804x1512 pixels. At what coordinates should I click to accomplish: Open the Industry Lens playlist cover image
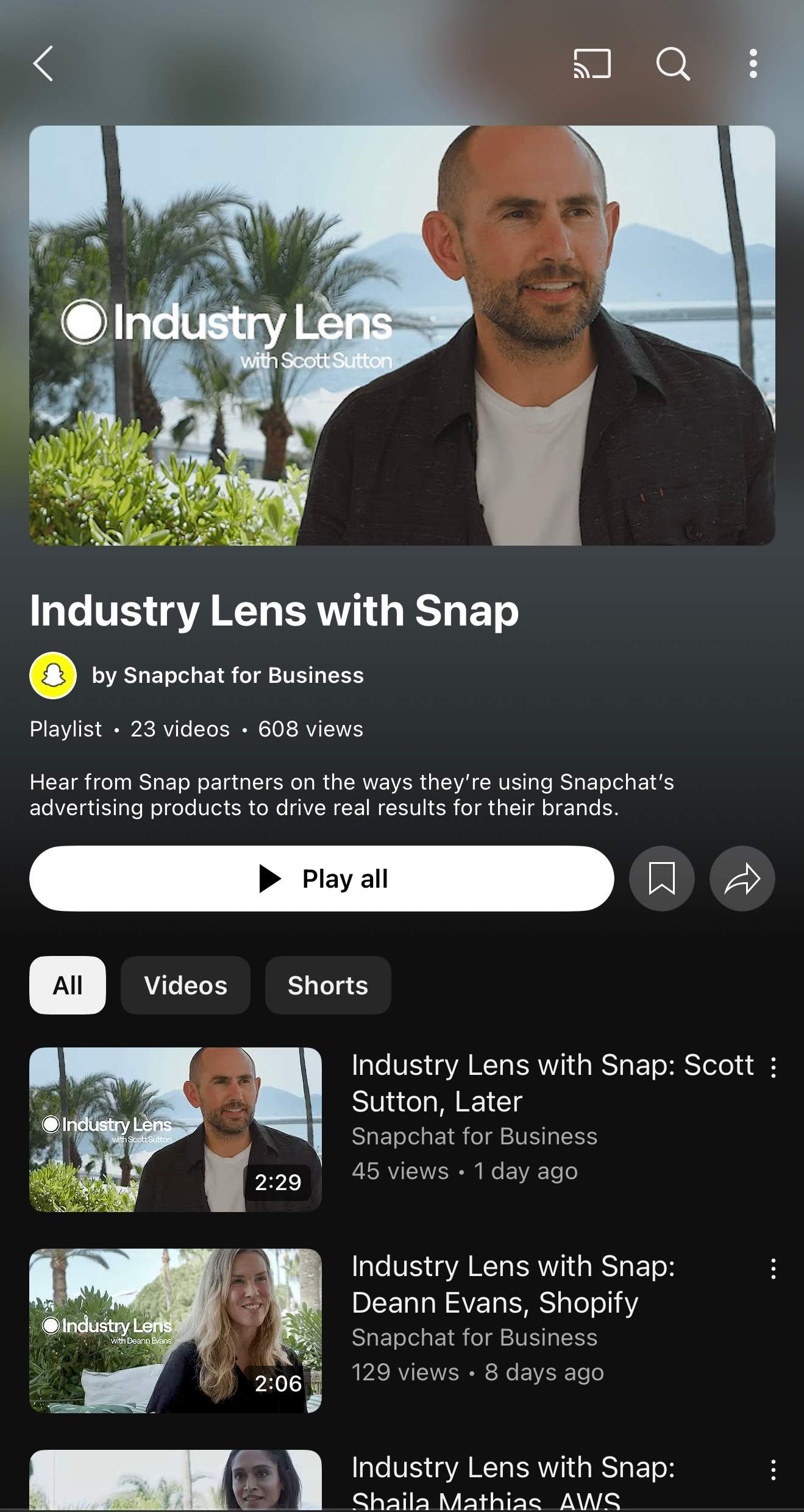402,335
